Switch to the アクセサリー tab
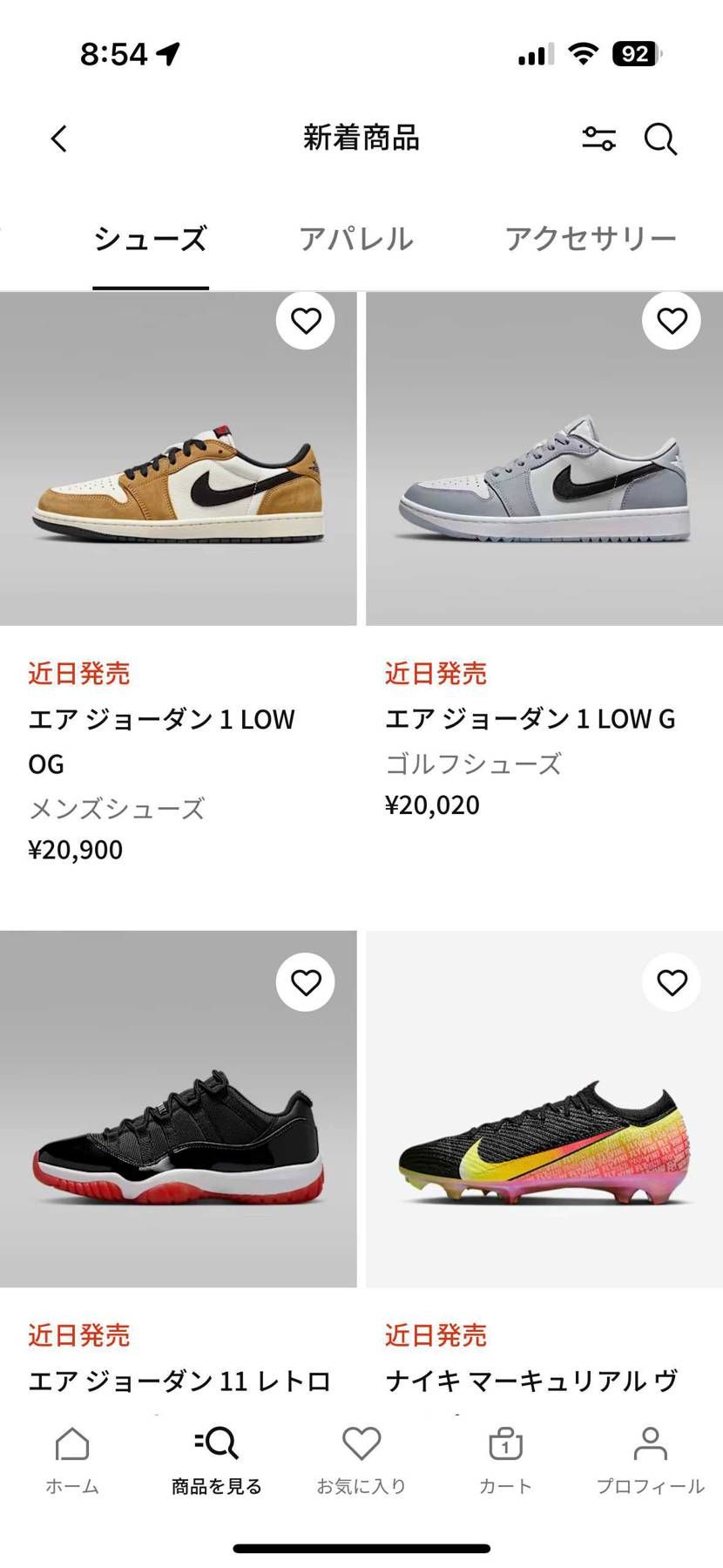The height and width of the screenshot is (1568, 723). click(x=591, y=236)
